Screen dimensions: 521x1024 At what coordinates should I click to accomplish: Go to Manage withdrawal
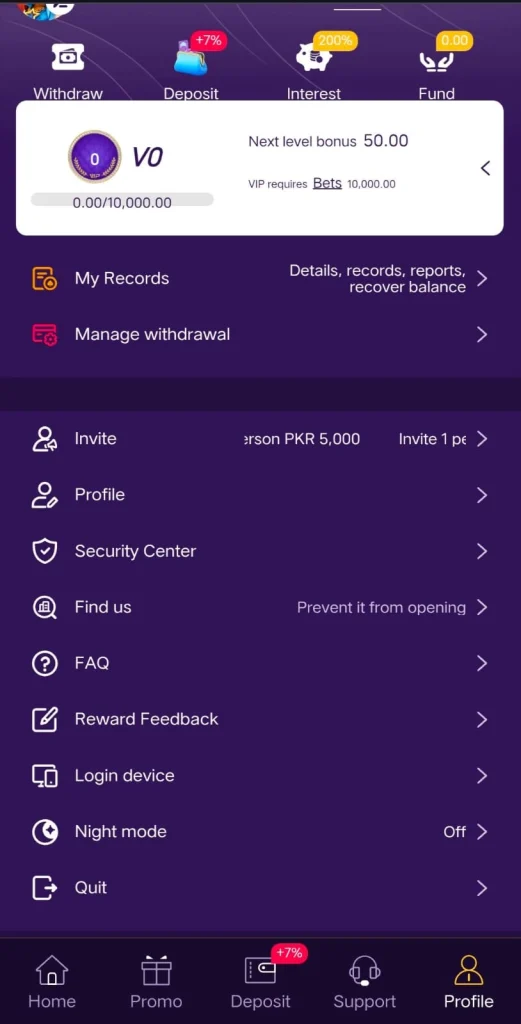coord(260,335)
